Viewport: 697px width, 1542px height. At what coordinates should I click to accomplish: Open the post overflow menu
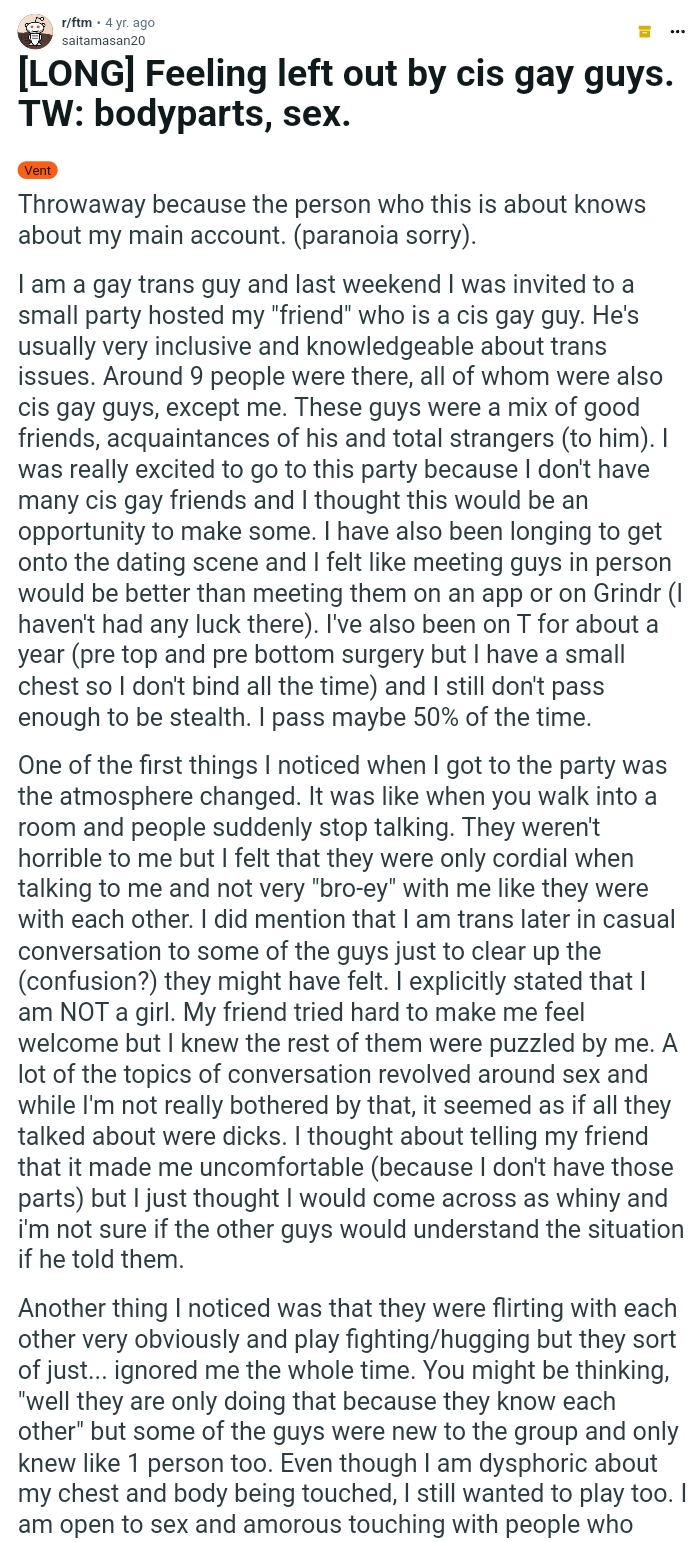coord(678,31)
